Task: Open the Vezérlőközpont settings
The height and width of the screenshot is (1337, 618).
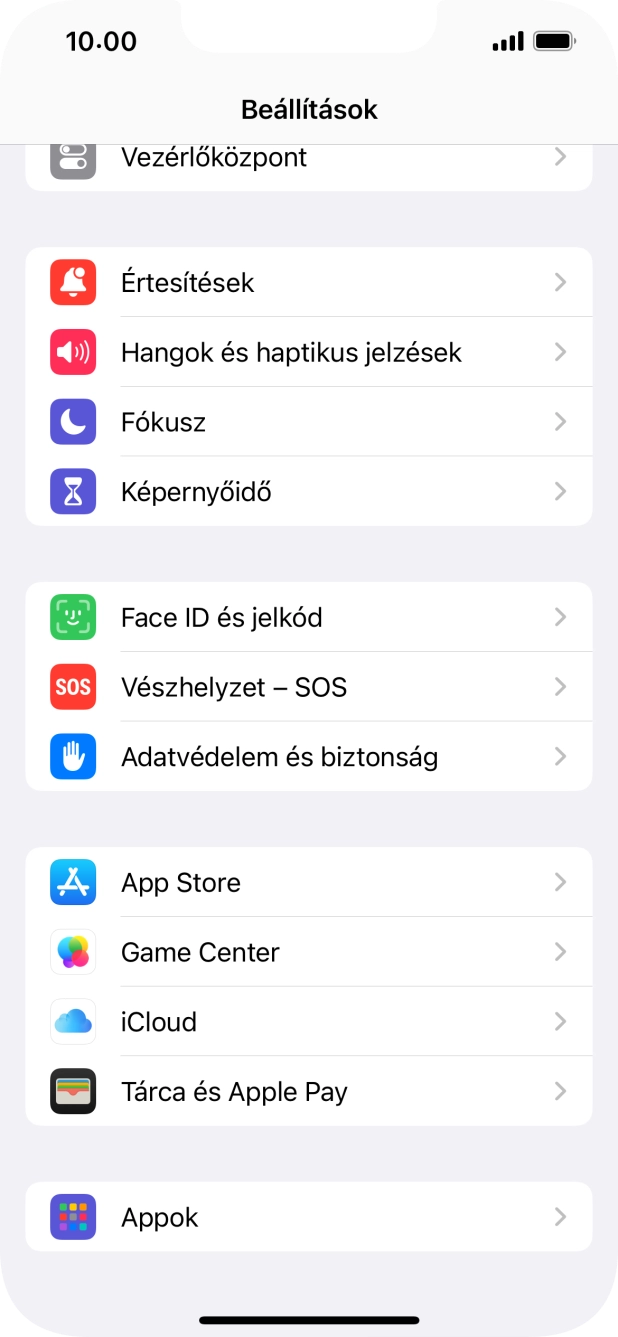Action: point(308,160)
